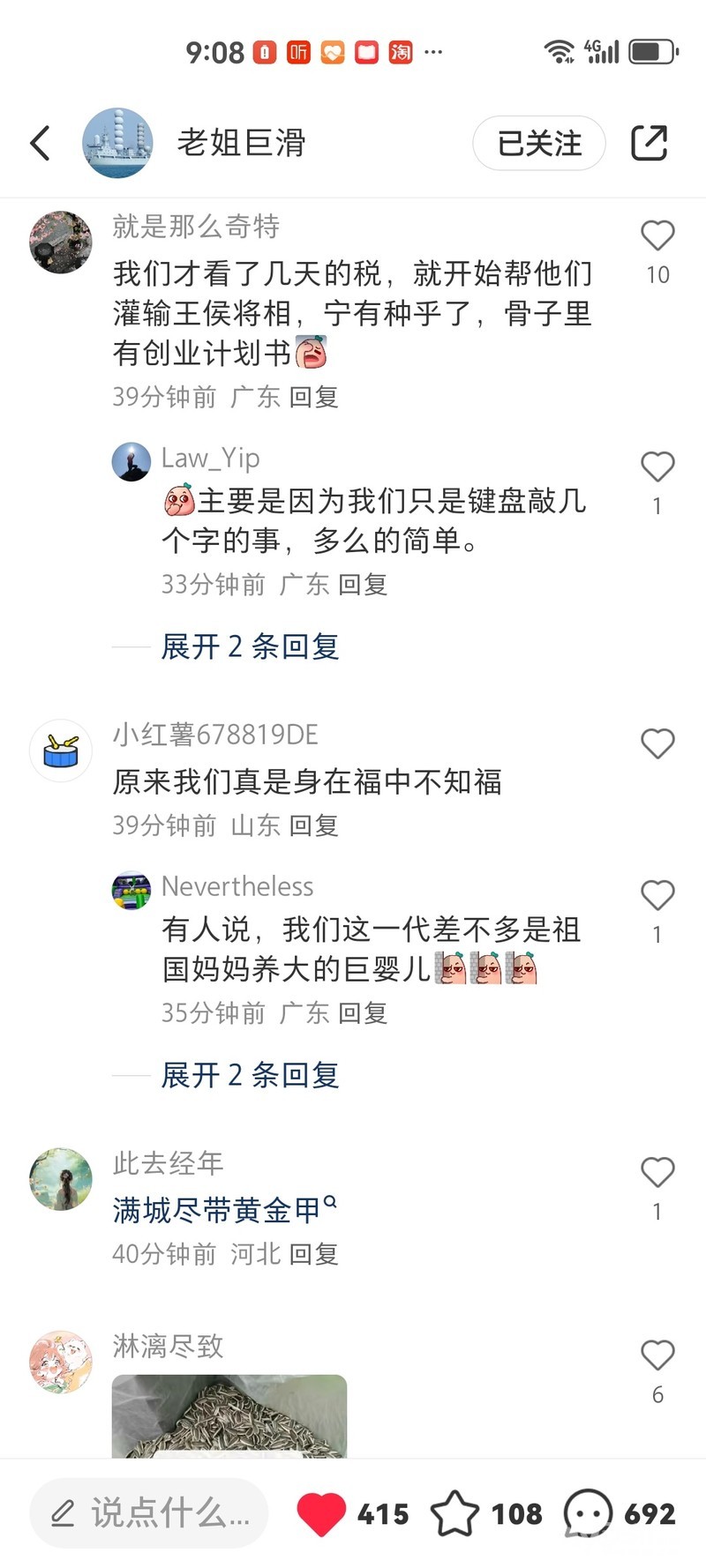The image size is (706, 1568).
Task: Like Law_Yip's reply
Action: point(657,467)
